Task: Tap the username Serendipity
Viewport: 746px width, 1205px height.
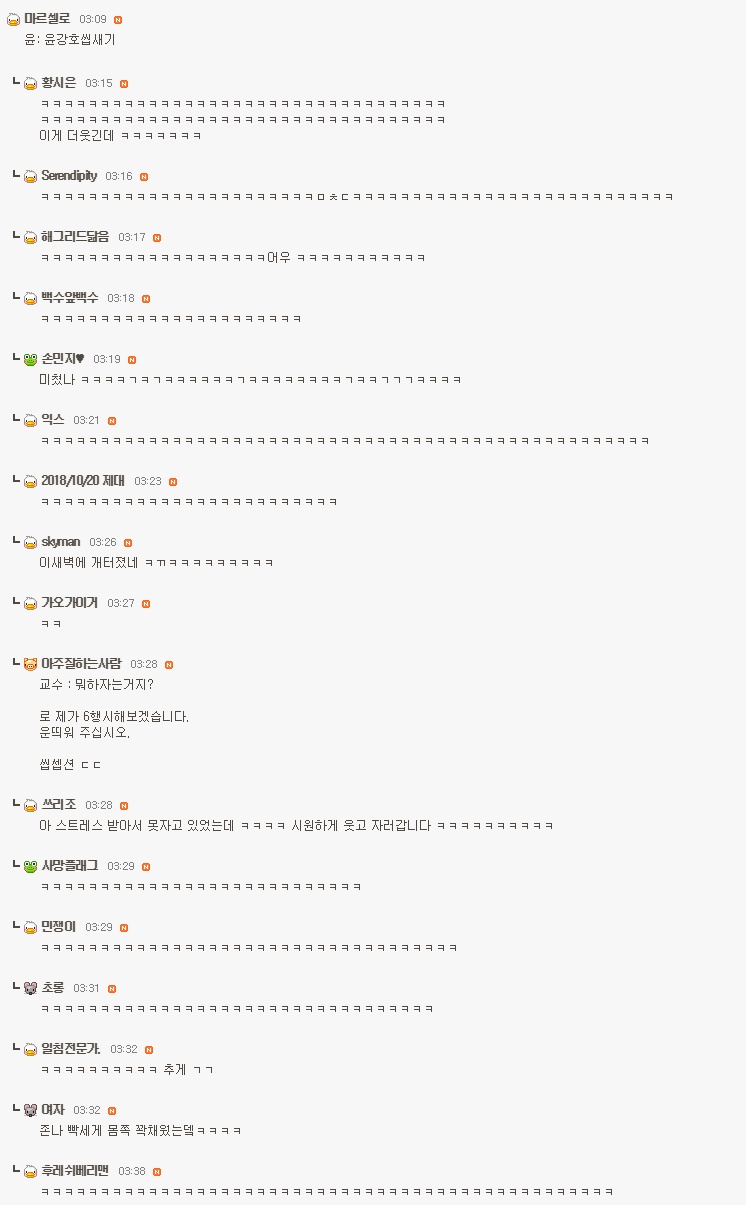Action: click(69, 176)
